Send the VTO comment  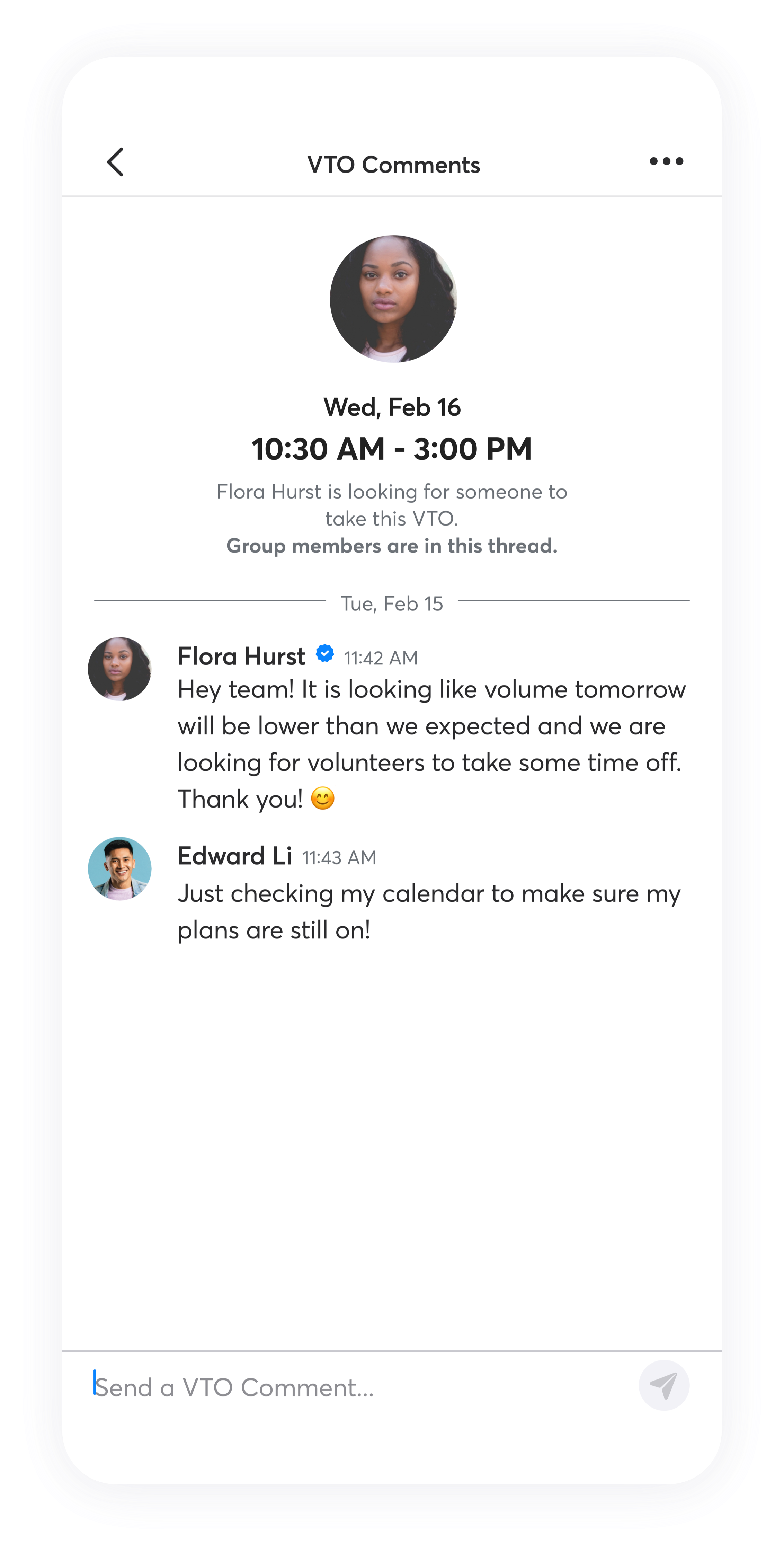[x=663, y=1386]
